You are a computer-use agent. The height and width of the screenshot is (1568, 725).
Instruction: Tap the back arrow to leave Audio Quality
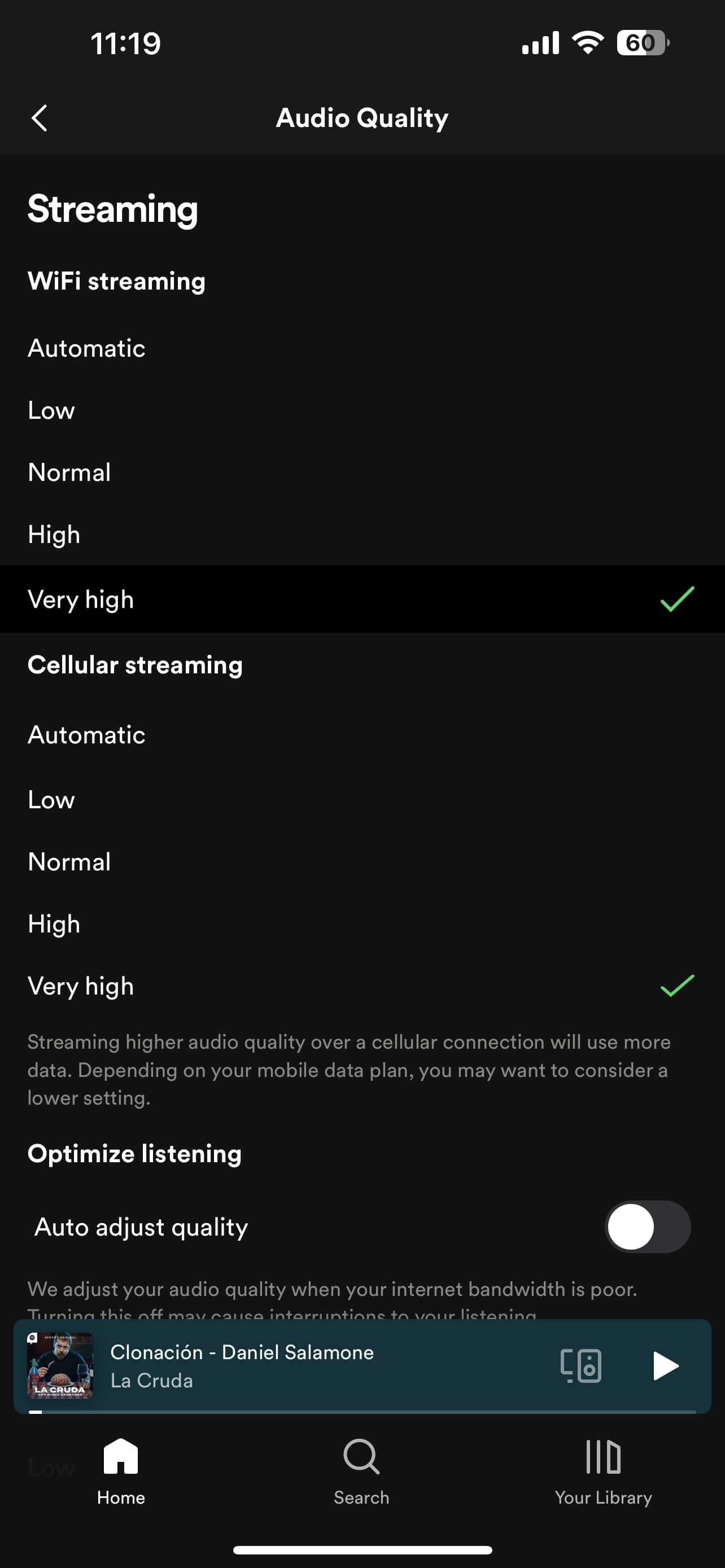(39, 117)
